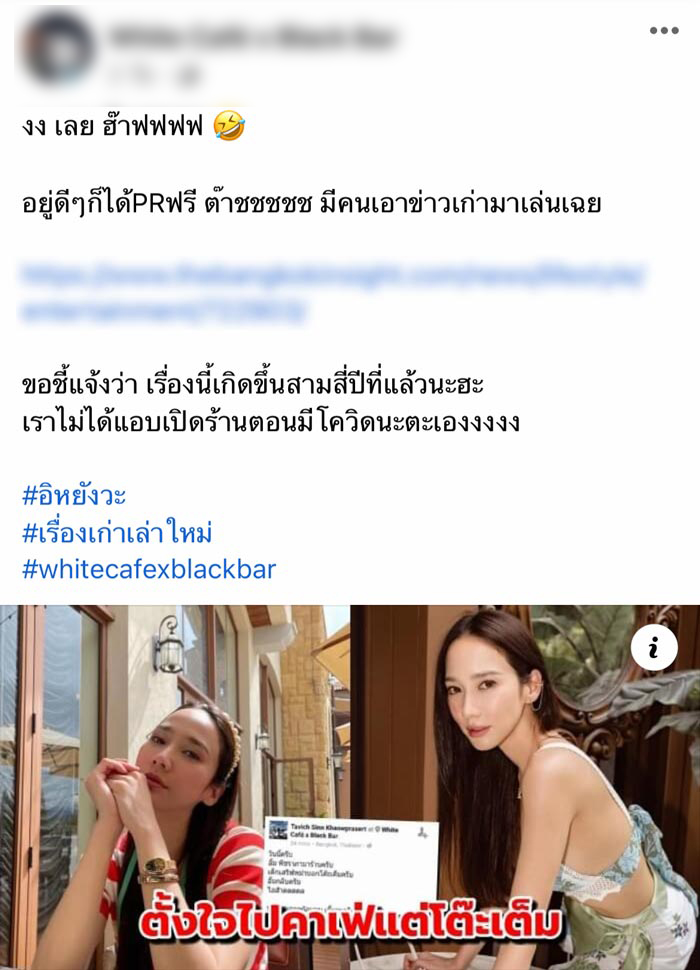Open the blurred news article link

[330, 292]
